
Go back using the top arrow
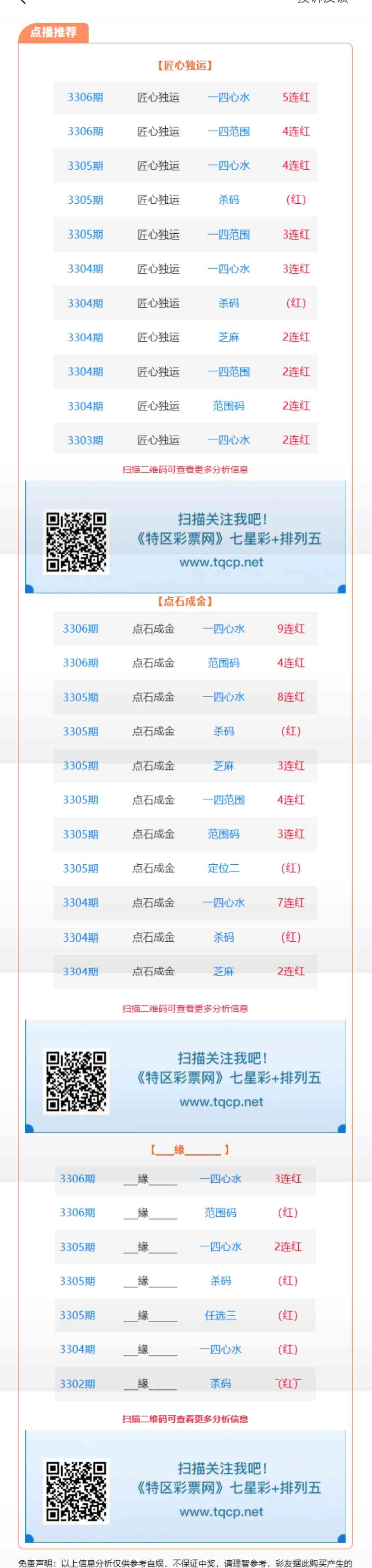click(22, 2)
